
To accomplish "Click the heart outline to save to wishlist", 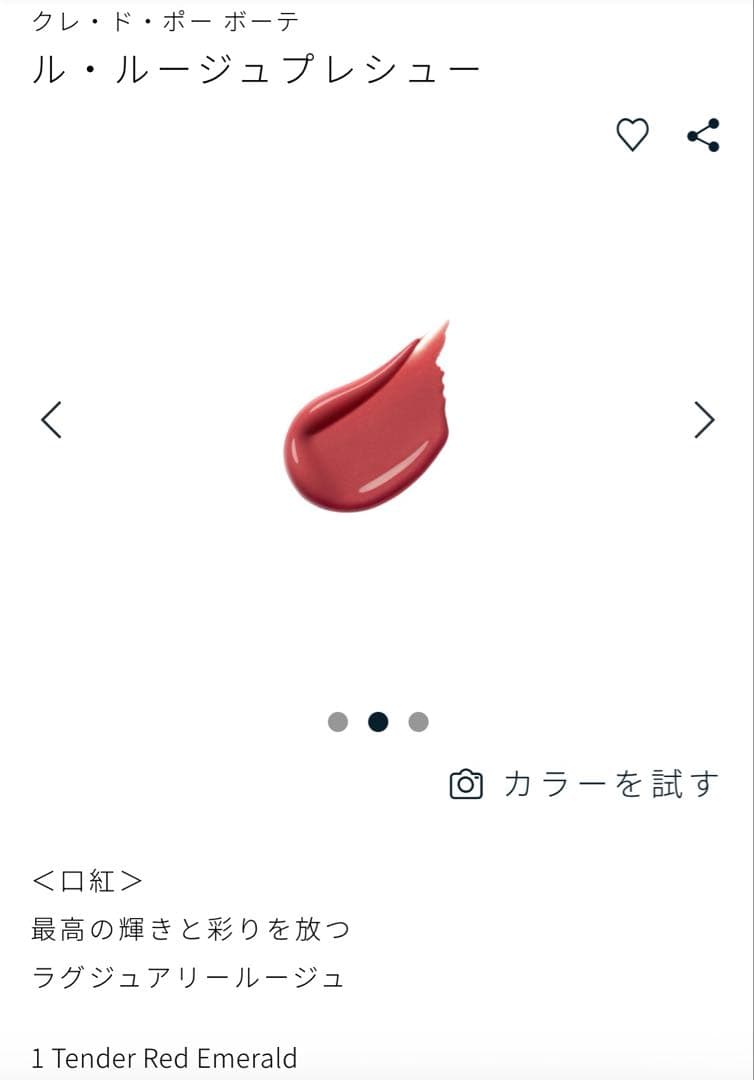I will (x=633, y=133).
